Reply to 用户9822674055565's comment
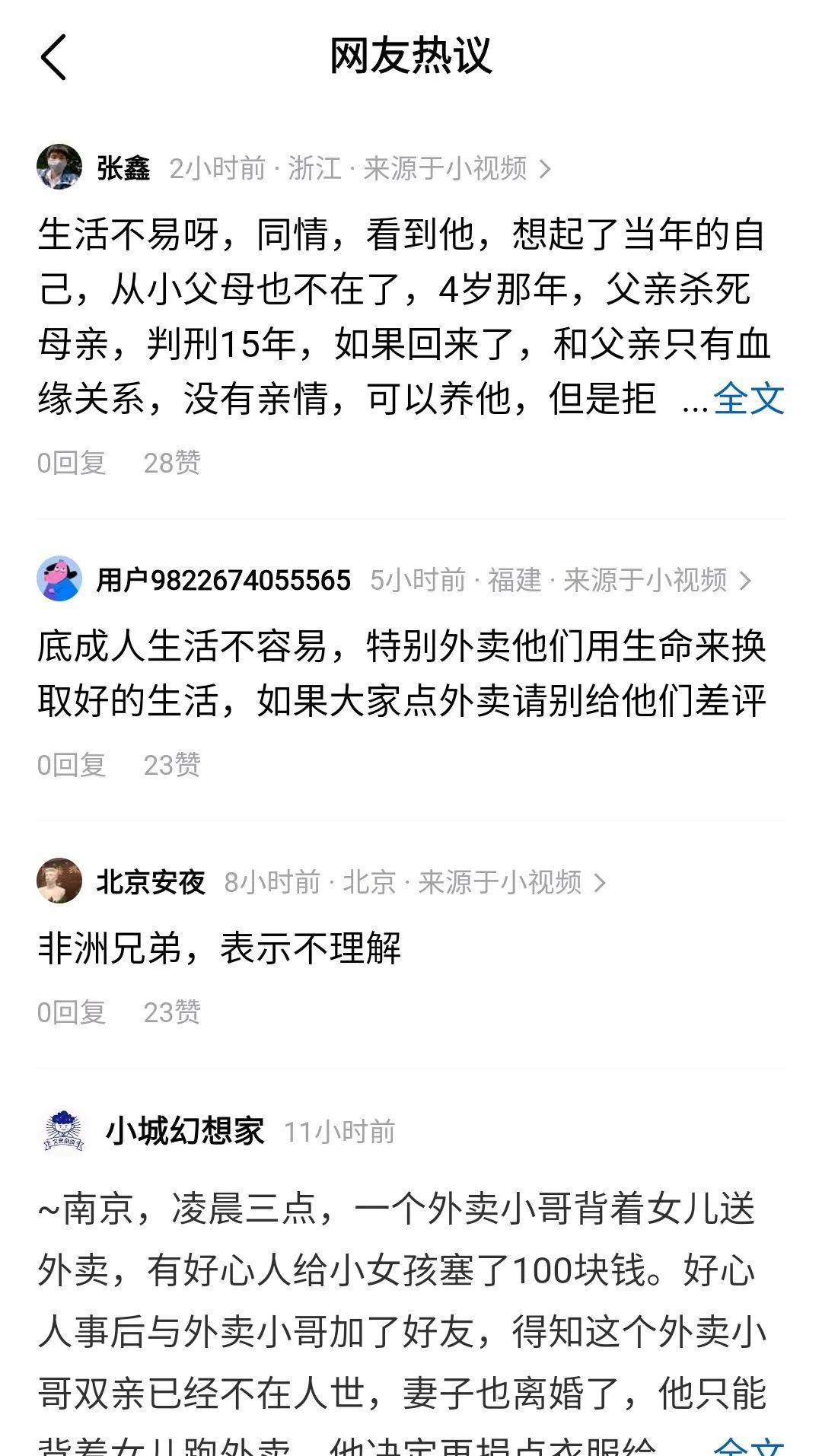This screenshot has width=822, height=1456. click(x=72, y=765)
